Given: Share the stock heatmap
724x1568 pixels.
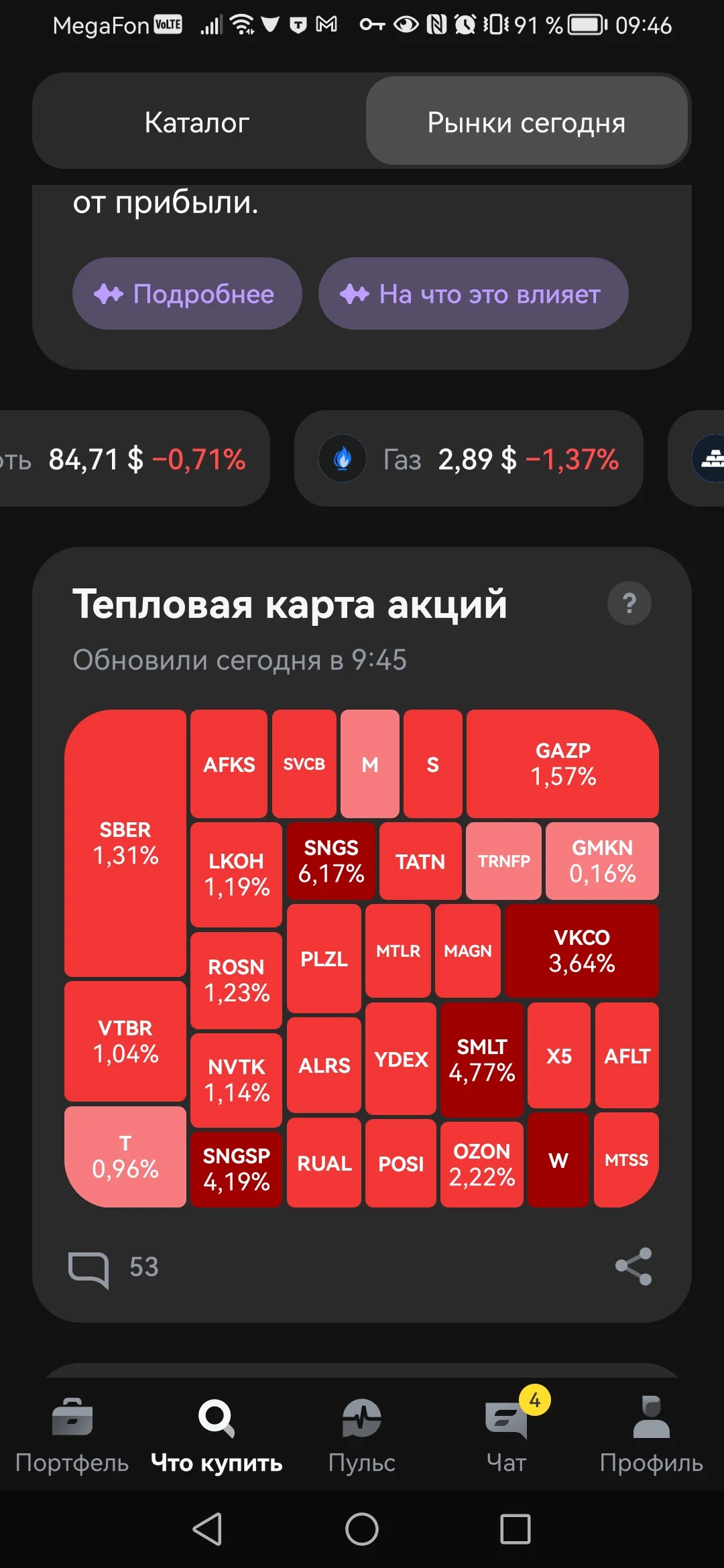Looking at the screenshot, I should pos(633,1266).
